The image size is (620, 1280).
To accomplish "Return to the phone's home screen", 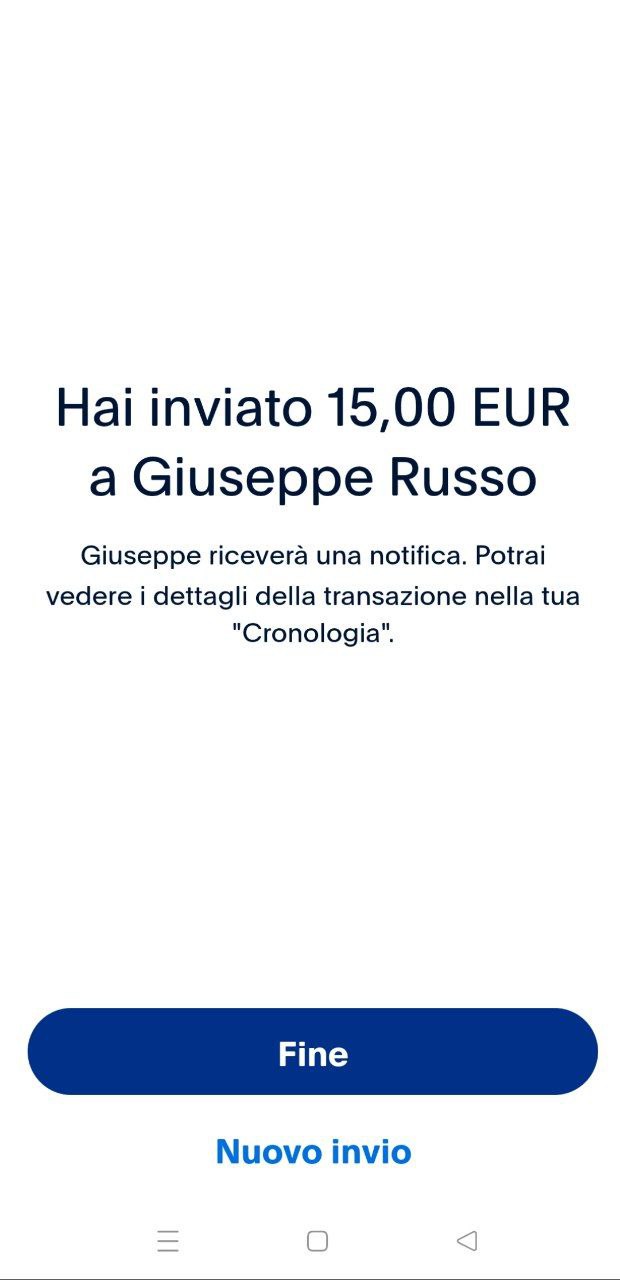I will click(317, 1241).
